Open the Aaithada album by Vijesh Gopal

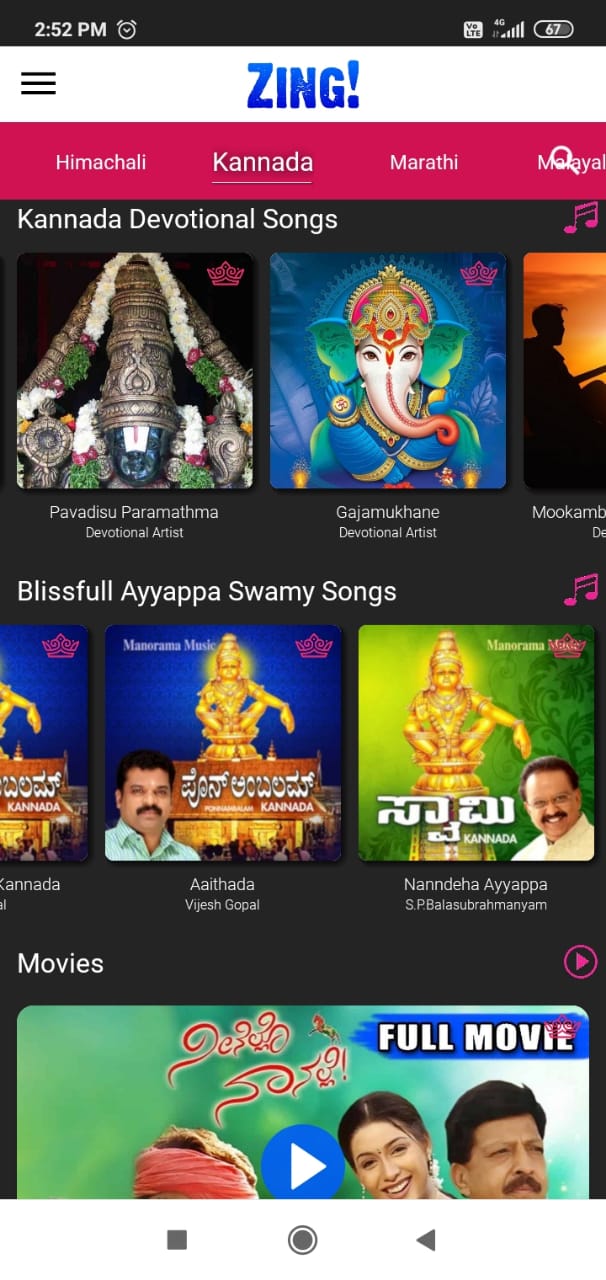pos(223,743)
